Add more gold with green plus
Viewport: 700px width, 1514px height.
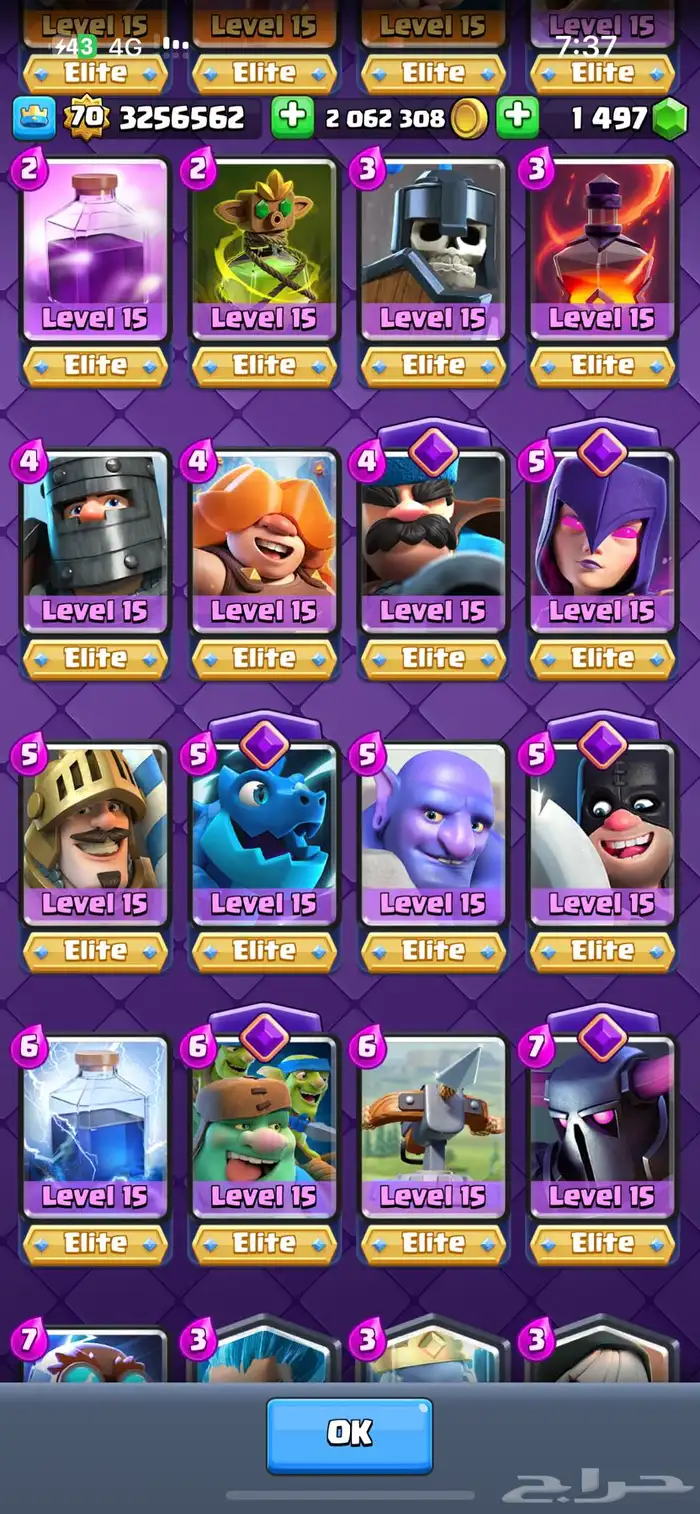pyautogui.click(x=292, y=118)
